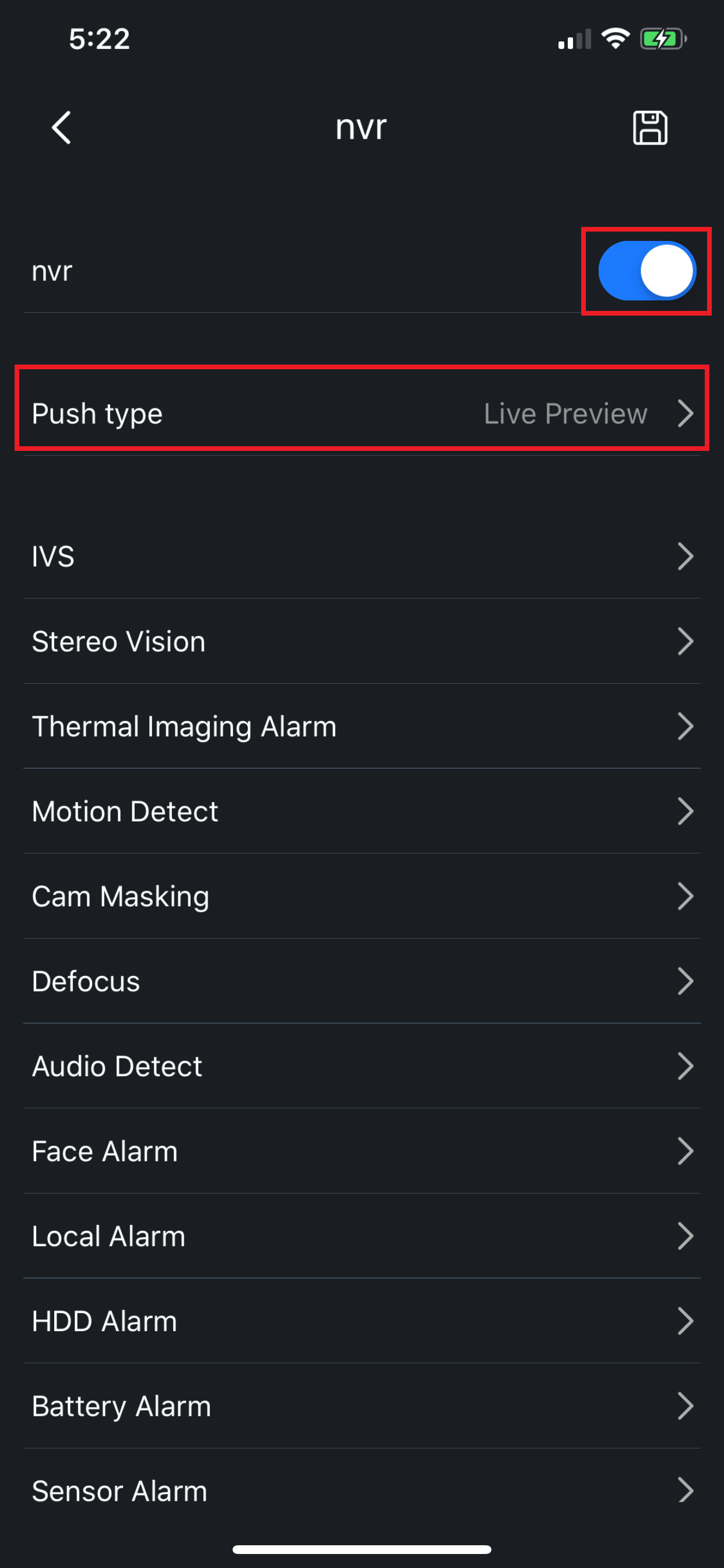Select the Motion Detect row

pyautogui.click(x=362, y=811)
